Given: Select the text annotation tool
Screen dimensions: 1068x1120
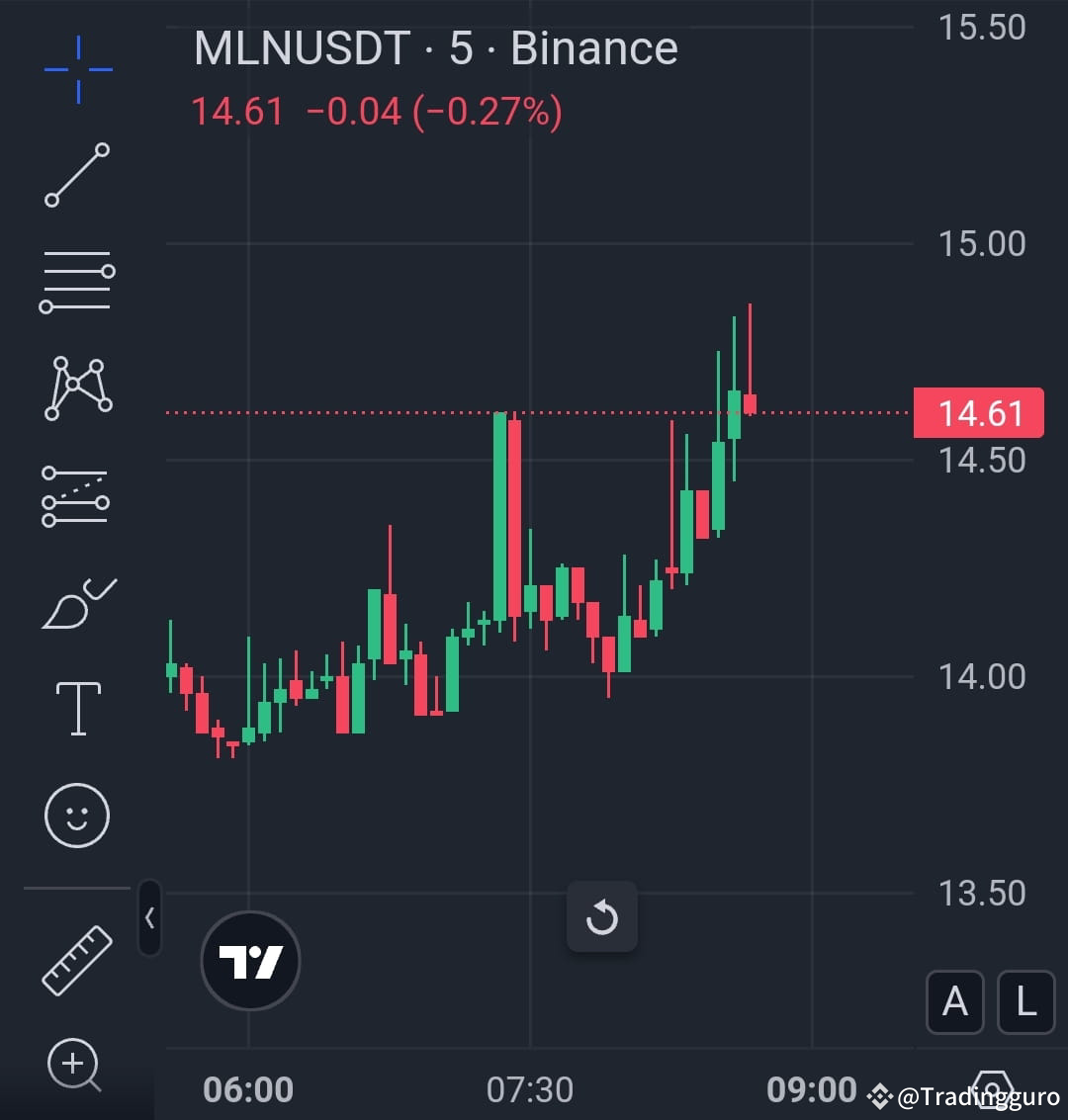Looking at the screenshot, I should (x=77, y=707).
